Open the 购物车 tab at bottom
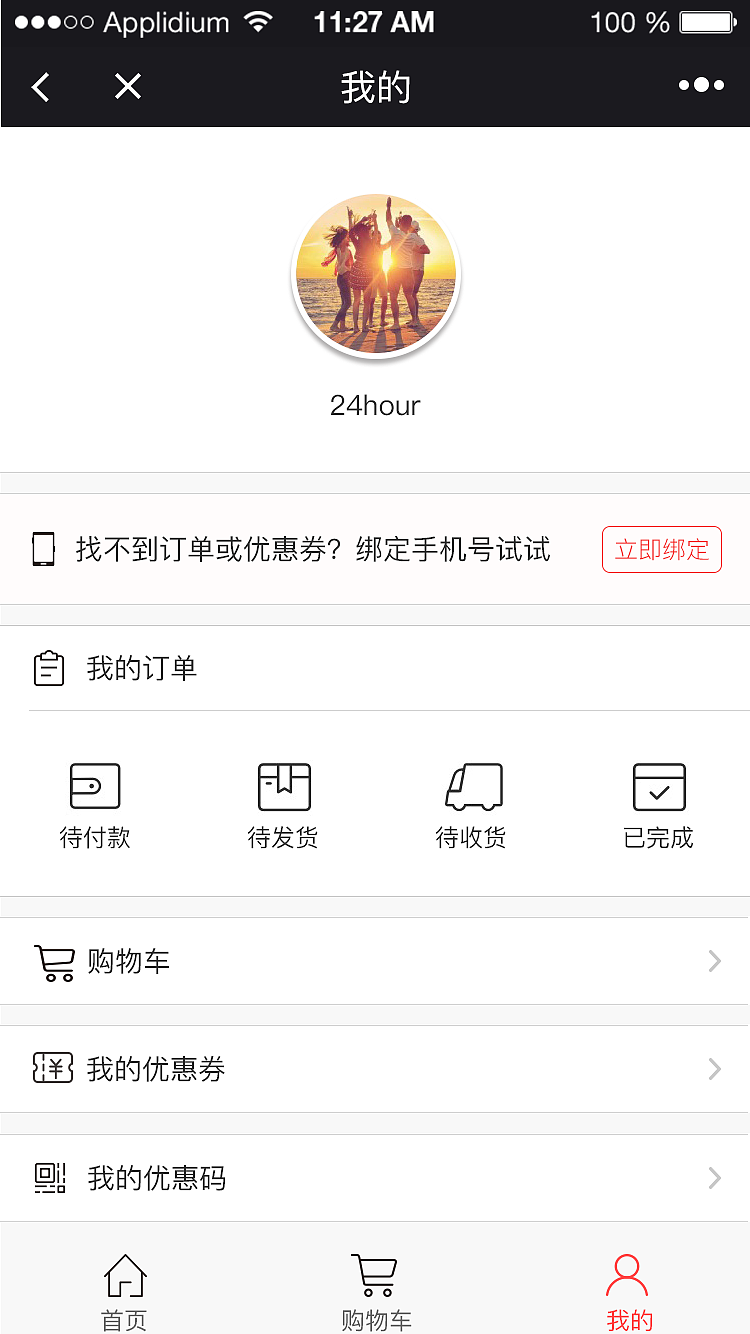The image size is (750, 1334). [375, 1285]
